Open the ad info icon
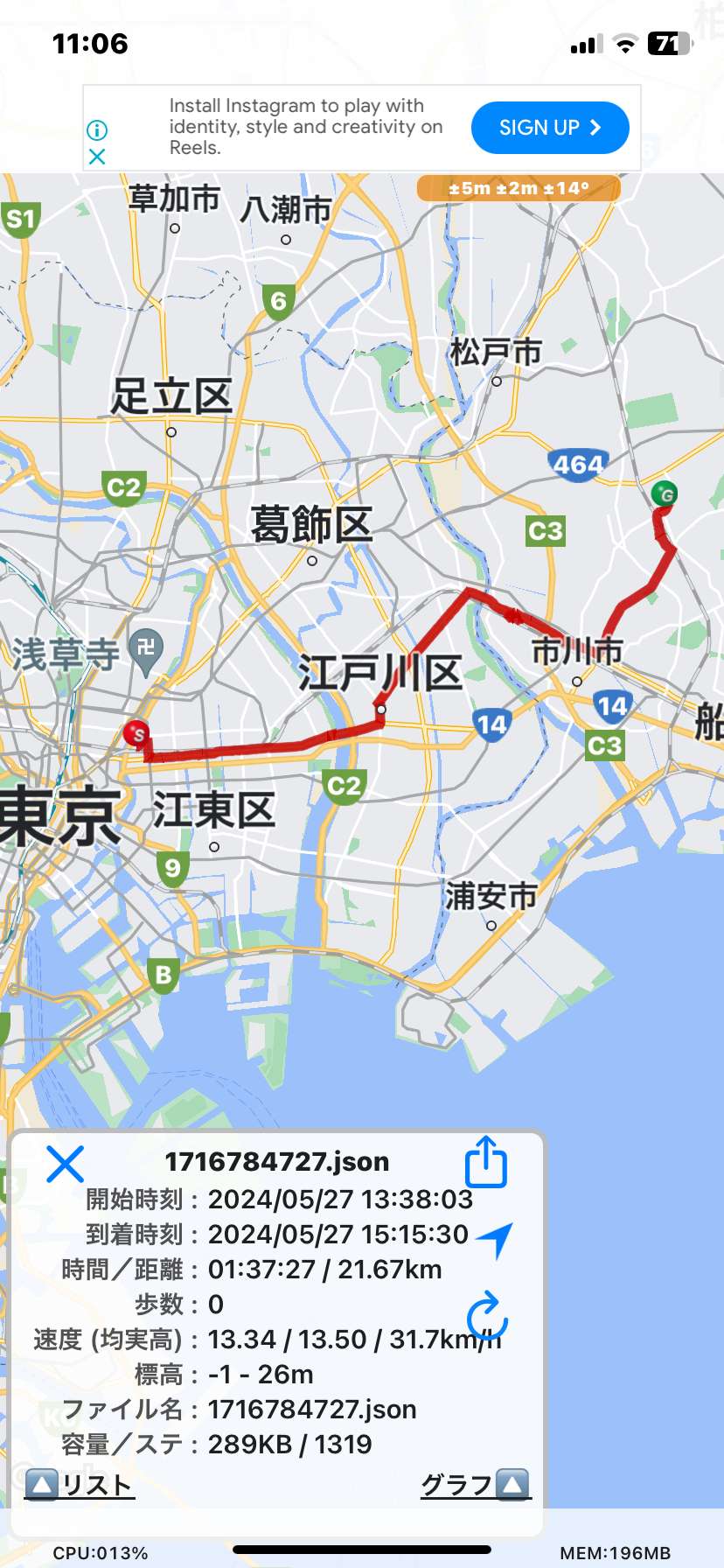Viewport: 724px width, 1568px height. [x=97, y=130]
